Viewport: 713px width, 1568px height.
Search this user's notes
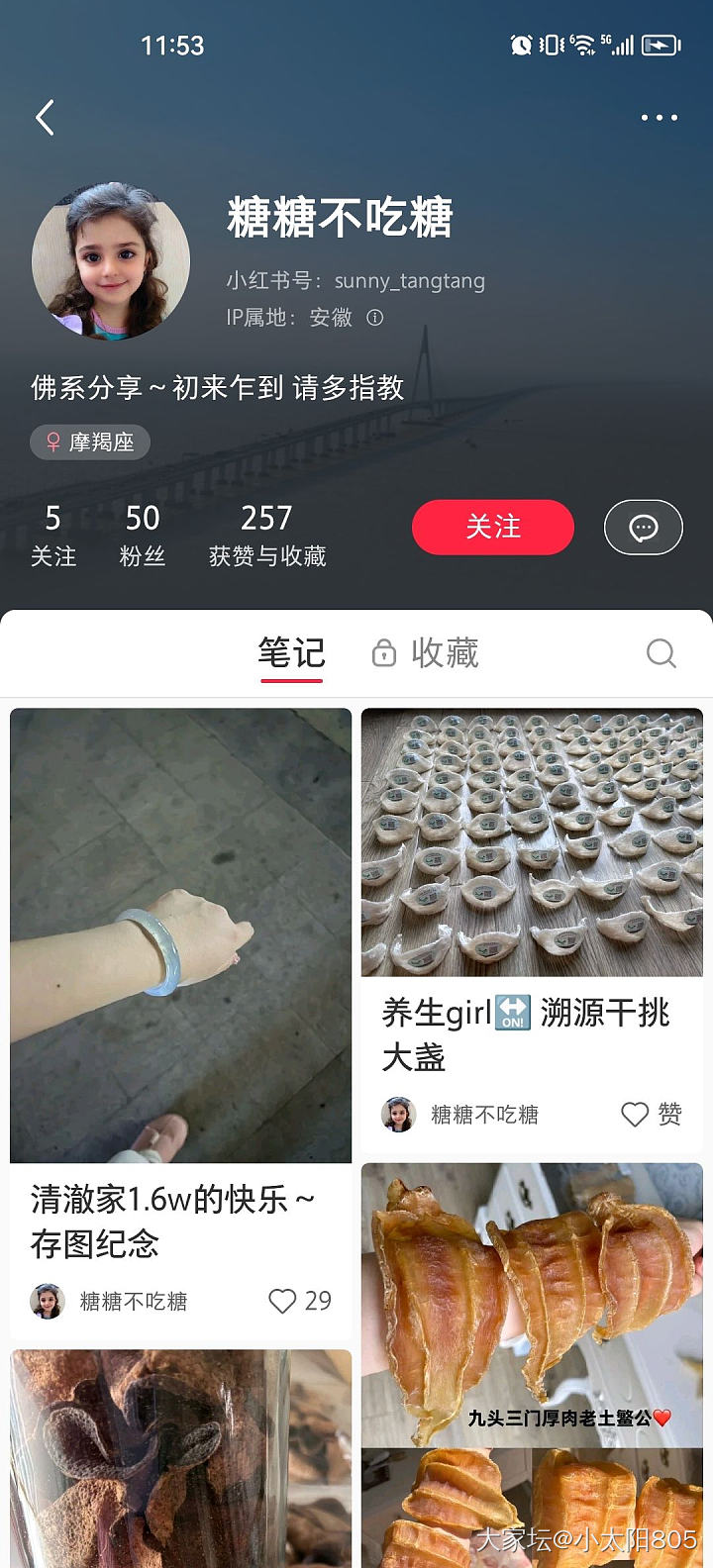tap(661, 653)
